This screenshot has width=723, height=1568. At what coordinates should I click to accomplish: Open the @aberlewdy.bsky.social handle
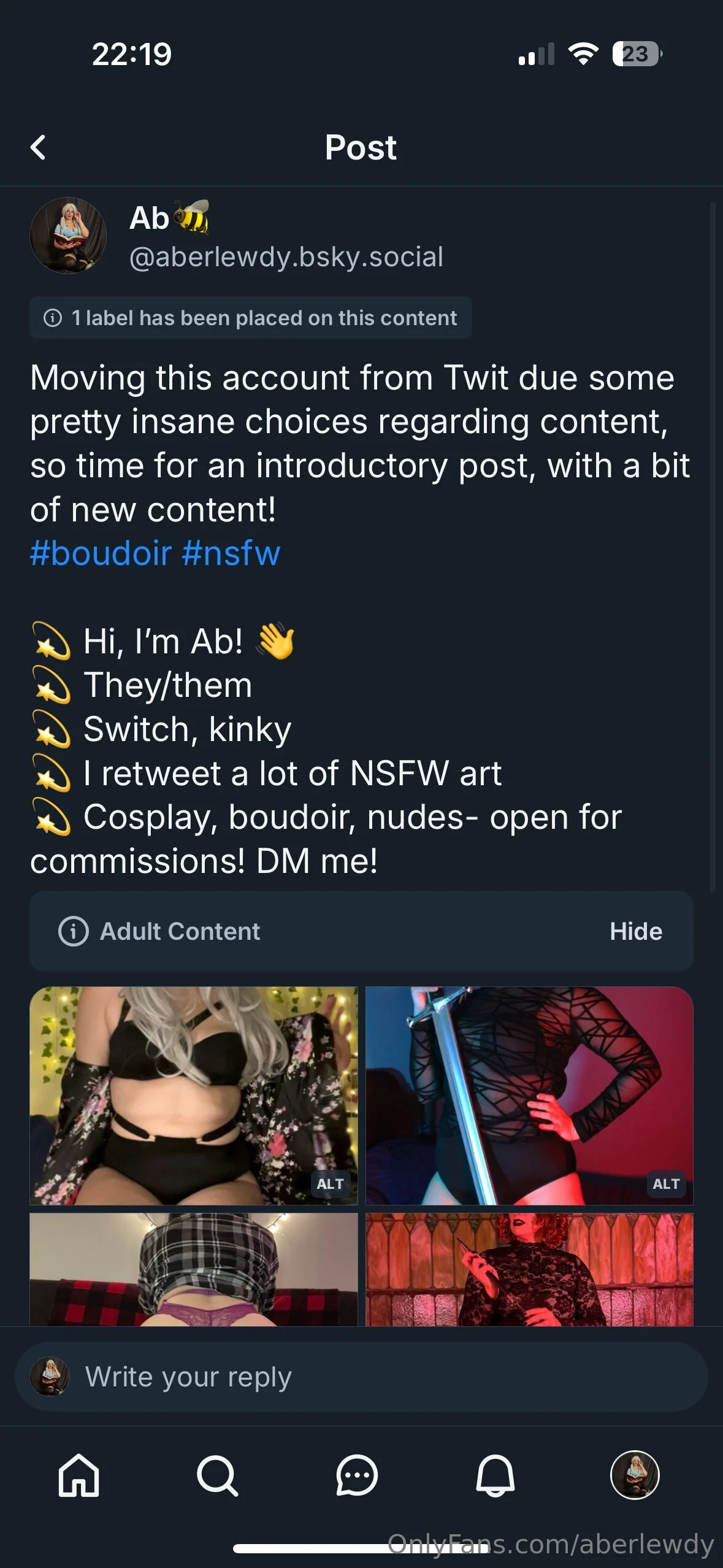(x=286, y=256)
